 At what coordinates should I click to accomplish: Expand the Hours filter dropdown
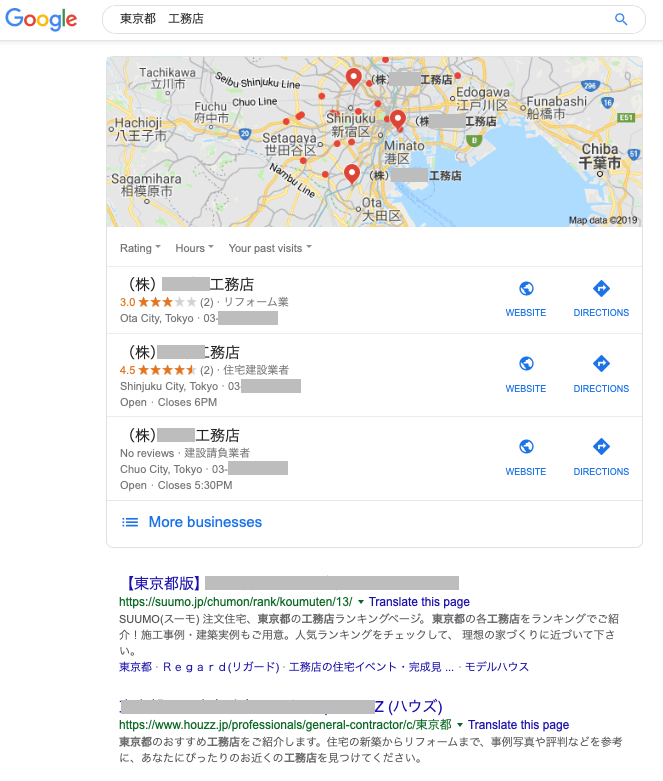194,248
